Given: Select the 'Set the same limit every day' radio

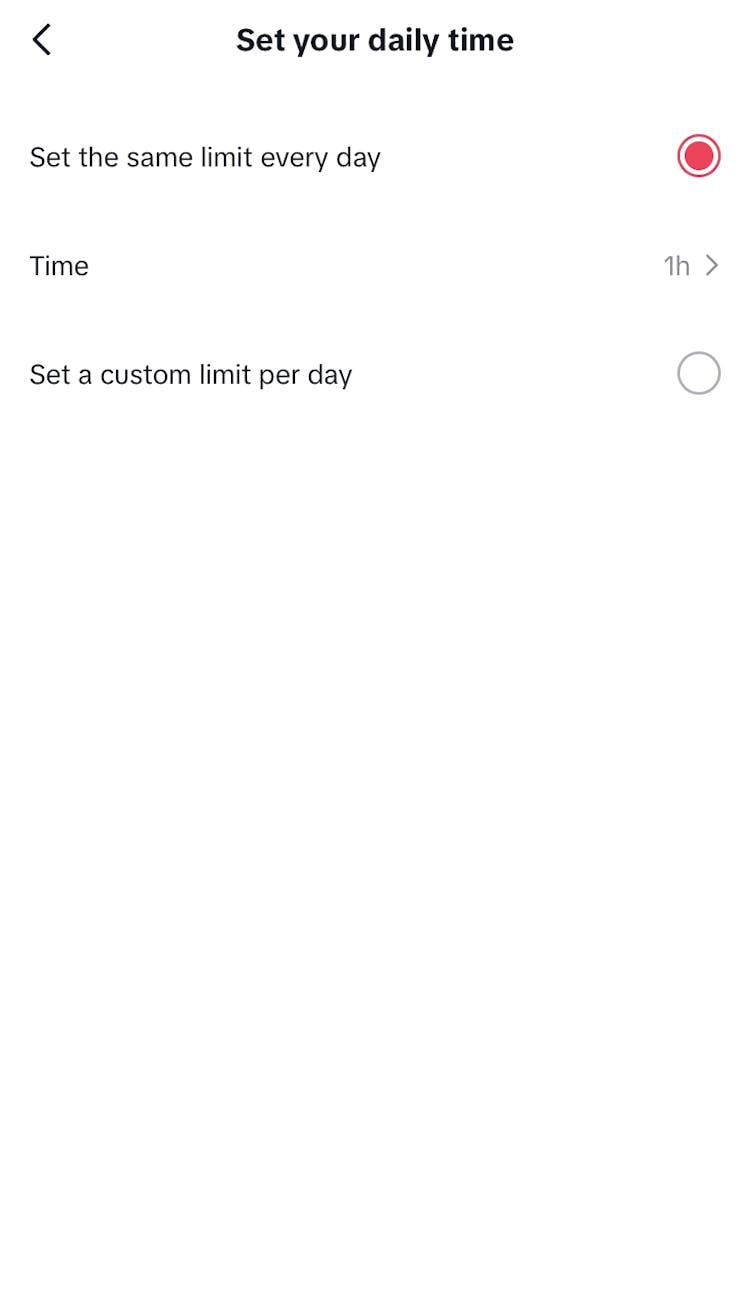Looking at the screenshot, I should point(698,156).
